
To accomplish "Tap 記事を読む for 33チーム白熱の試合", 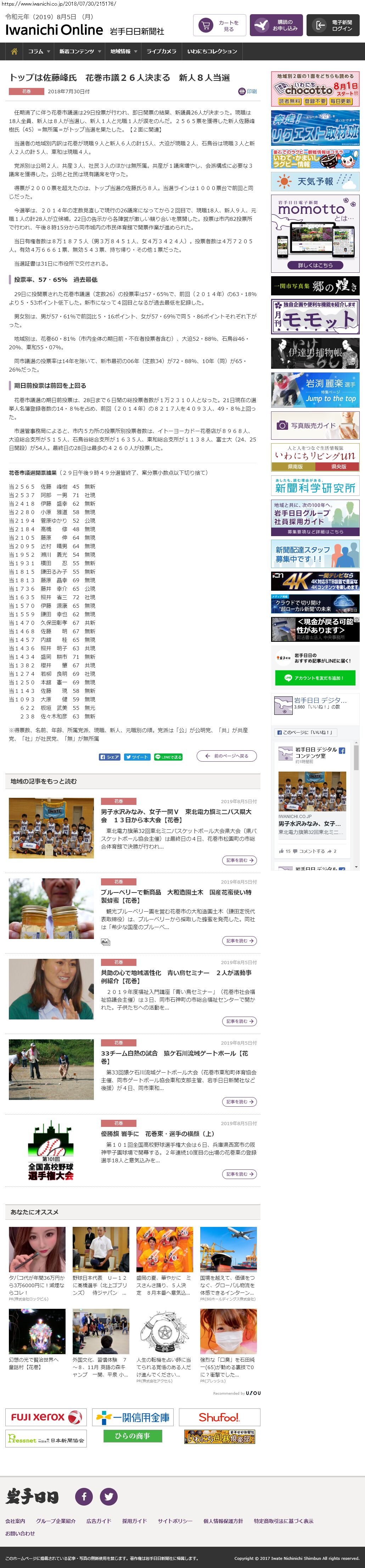I will [239, 1102].
